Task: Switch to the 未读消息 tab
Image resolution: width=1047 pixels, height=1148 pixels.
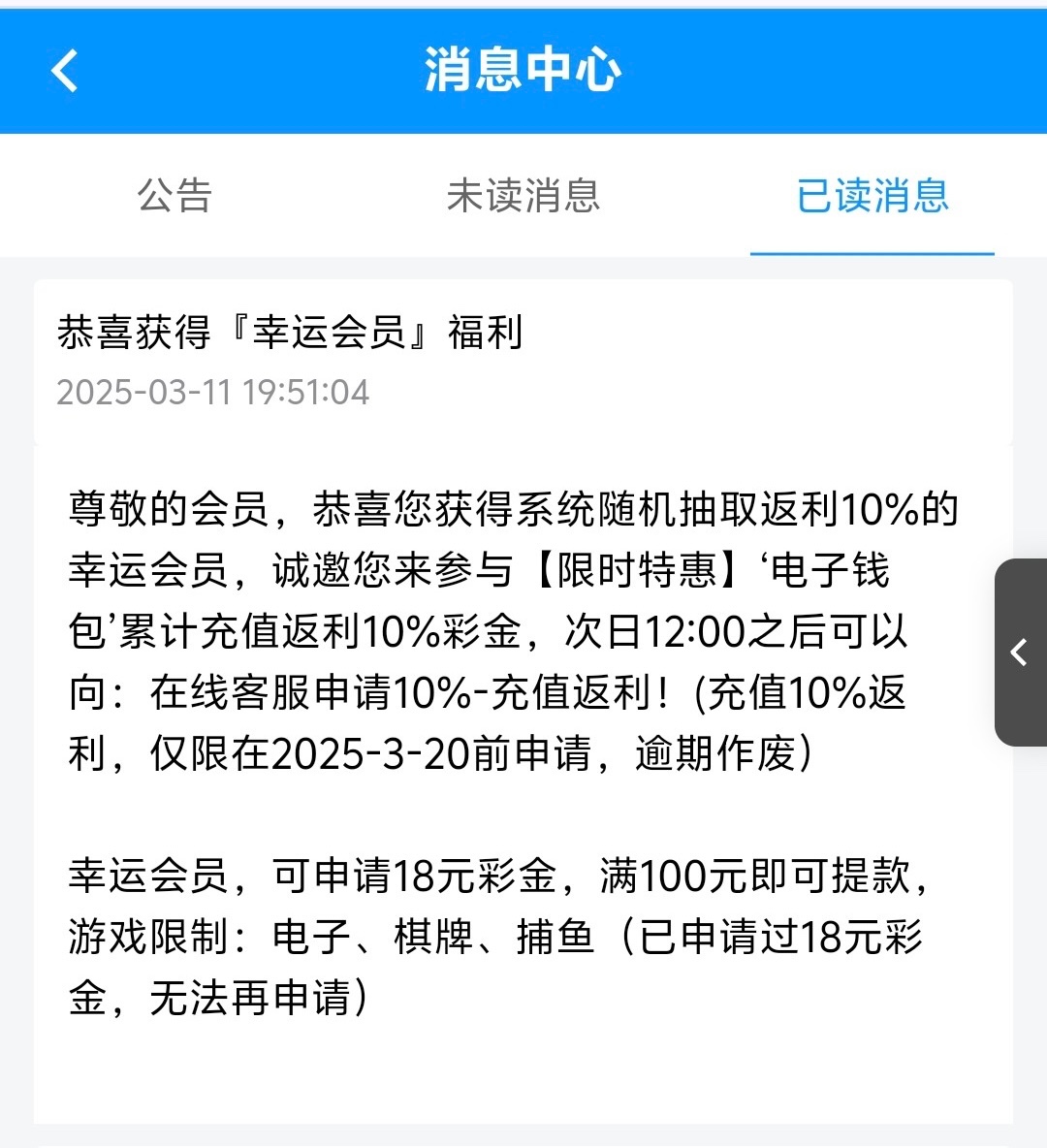Action: click(x=523, y=196)
